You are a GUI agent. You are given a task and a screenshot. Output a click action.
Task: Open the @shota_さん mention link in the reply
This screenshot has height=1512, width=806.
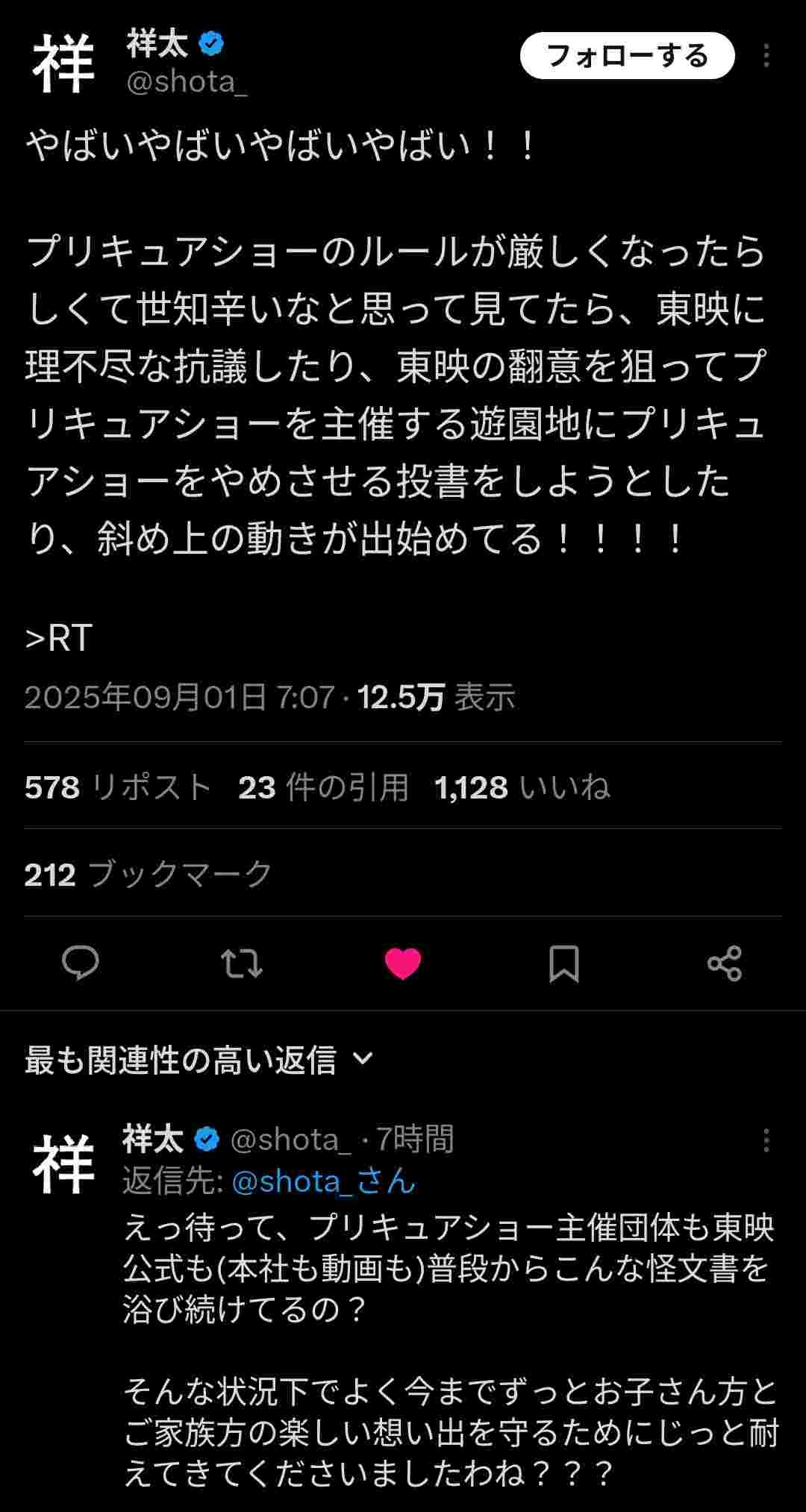pos(323,1181)
